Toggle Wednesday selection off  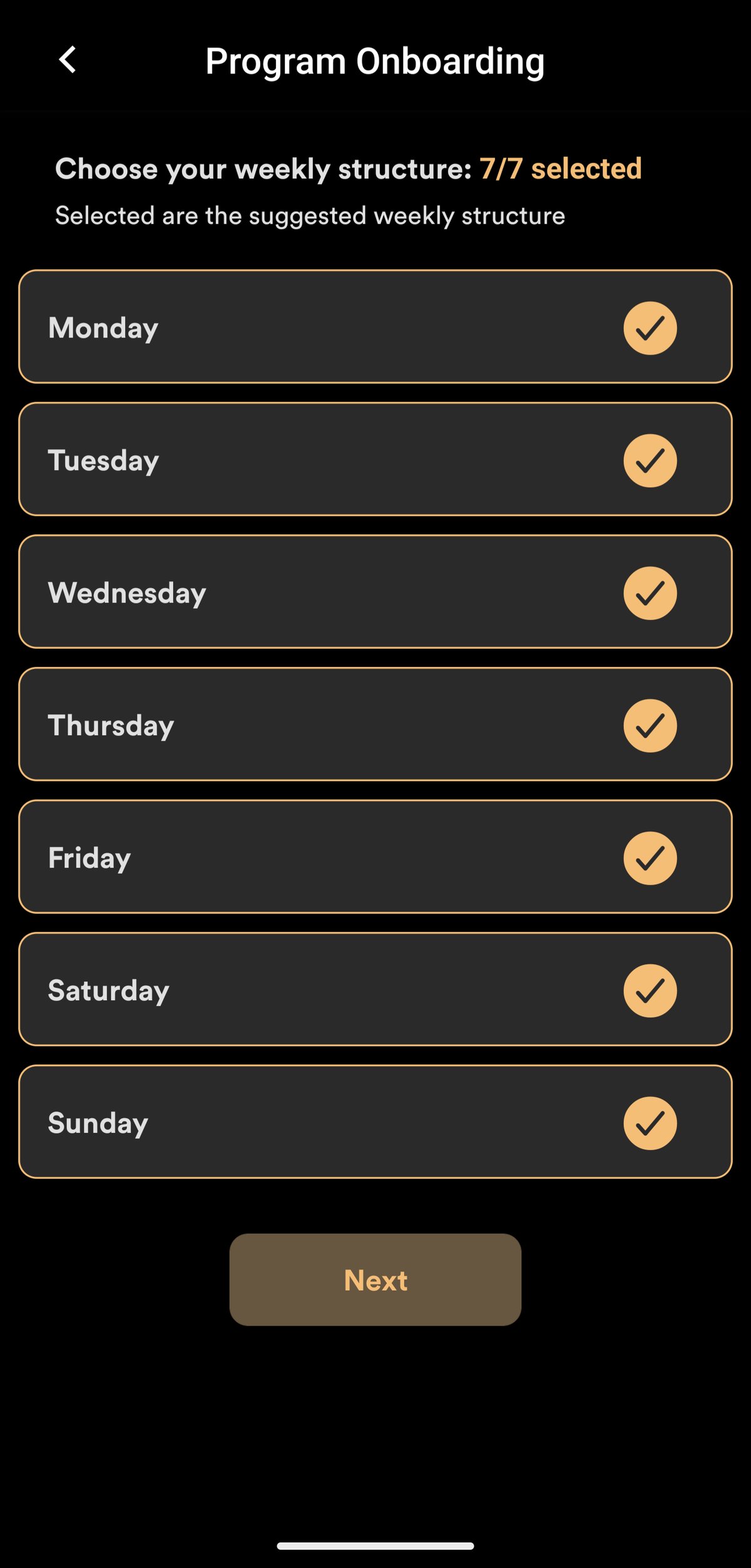tap(375, 592)
